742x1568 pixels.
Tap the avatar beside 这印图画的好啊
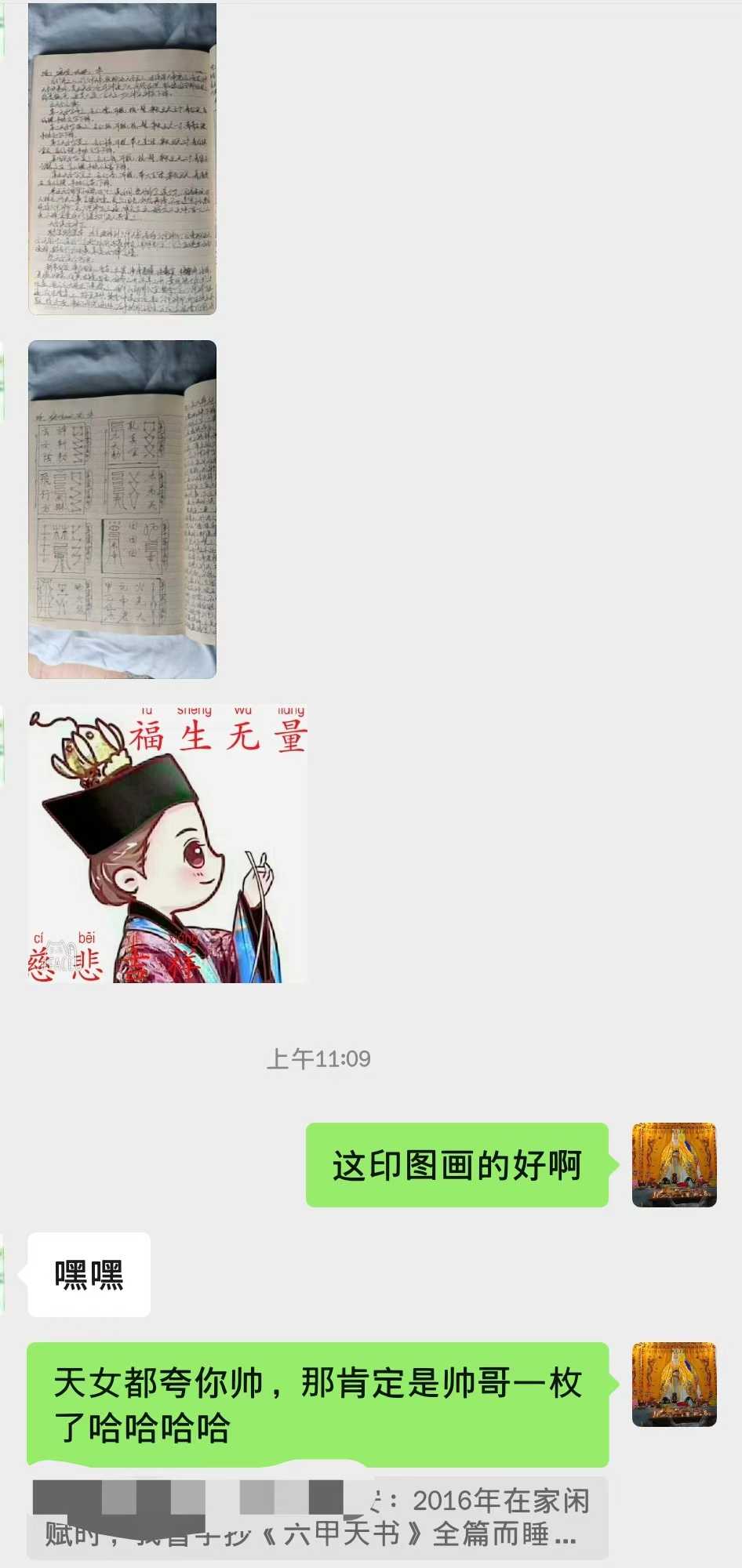(x=674, y=1165)
